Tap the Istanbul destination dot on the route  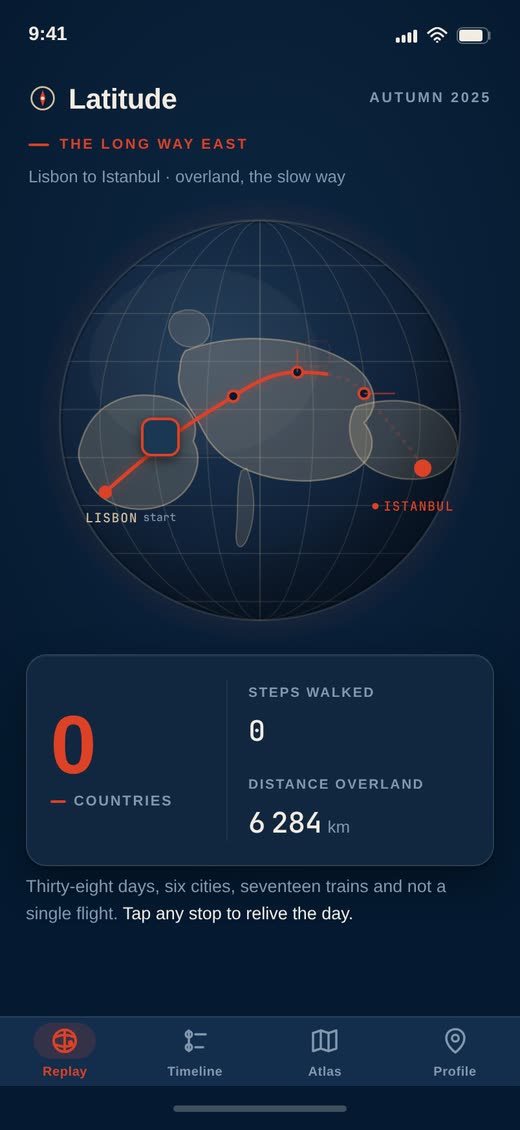pyautogui.click(x=423, y=468)
